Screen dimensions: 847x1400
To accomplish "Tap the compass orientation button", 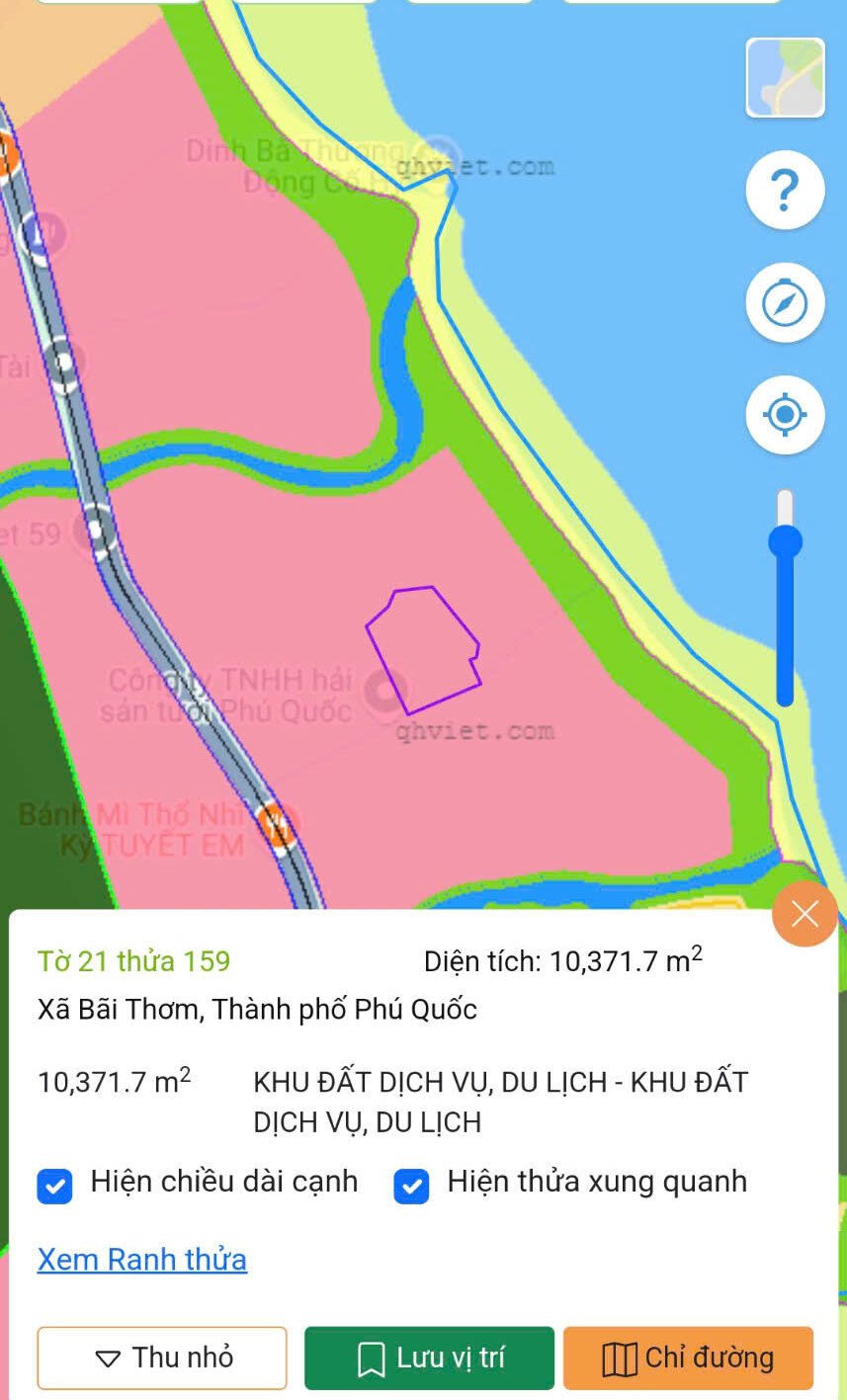I will [785, 302].
